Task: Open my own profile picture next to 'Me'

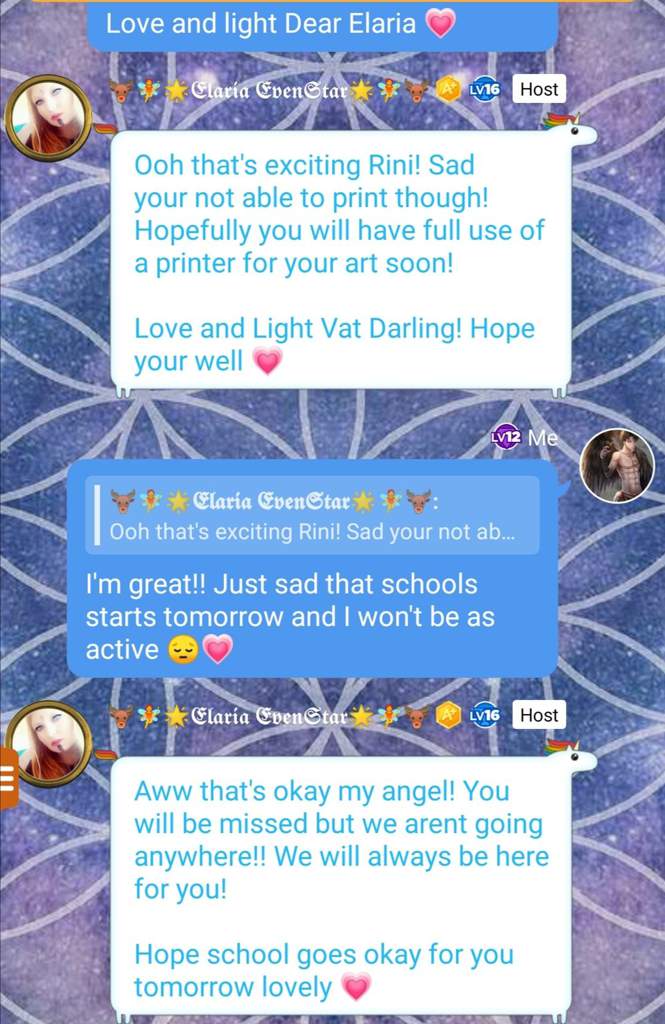Action: pos(617,465)
